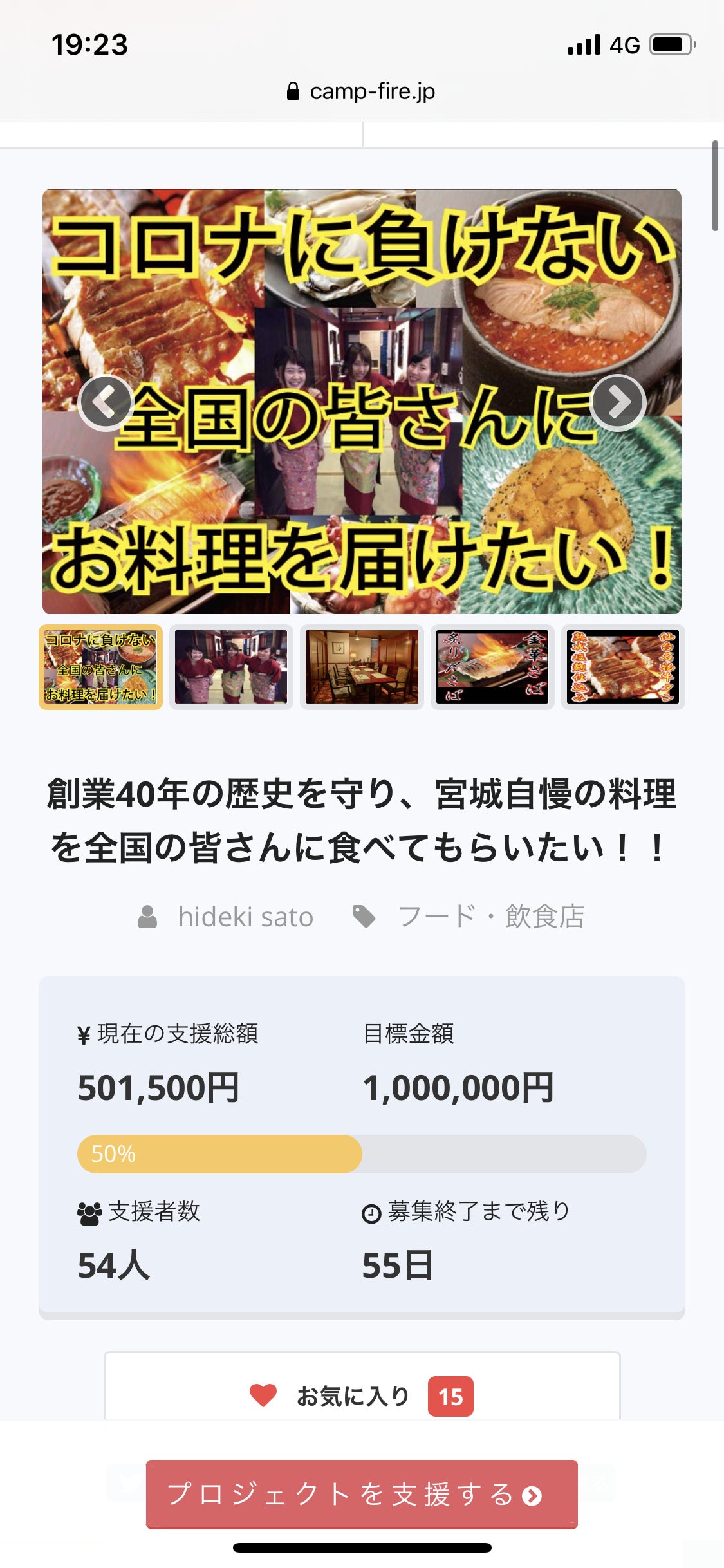Open project owner hideki sato's profile
724x1568 pixels.
(245, 917)
